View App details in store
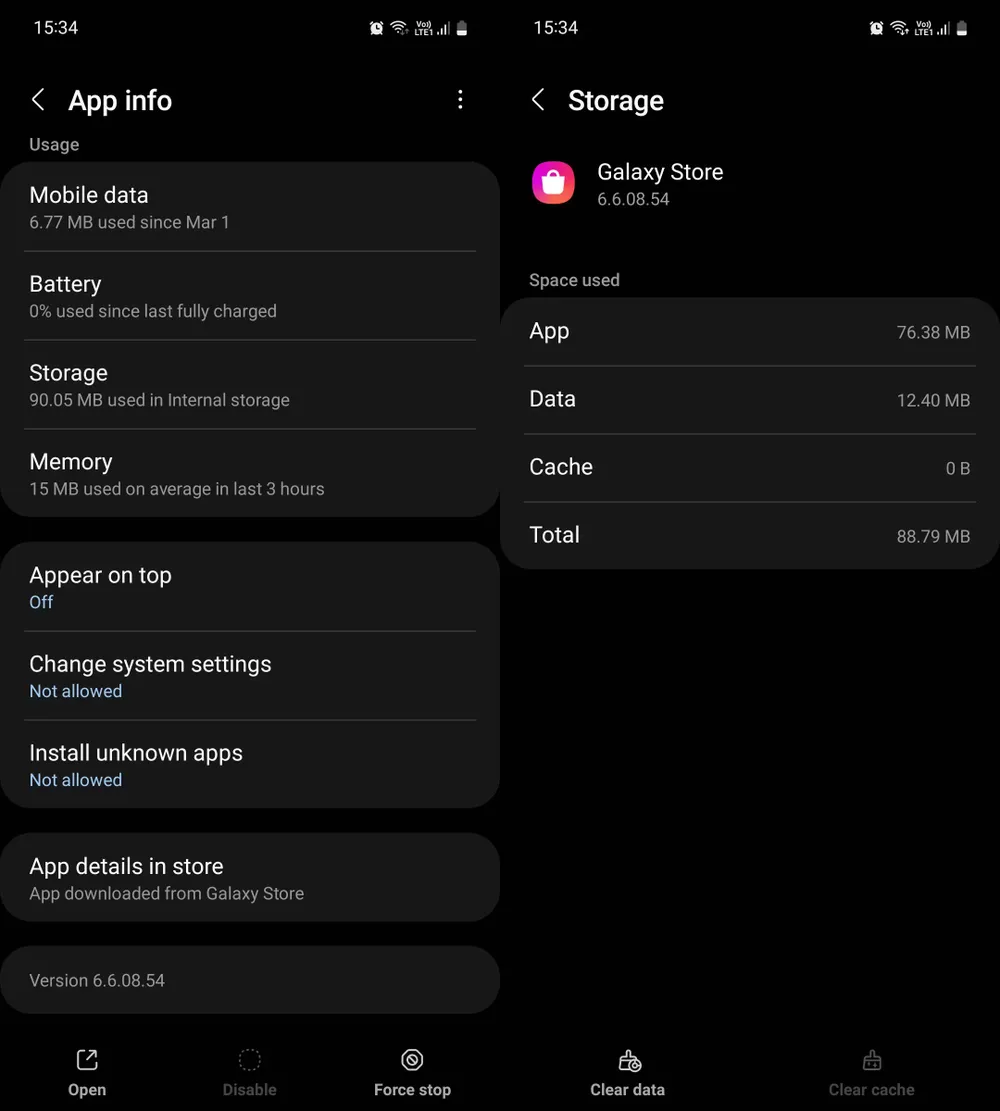Image resolution: width=1000 pixels, height=1111 pixels. (x=250, y=878)
